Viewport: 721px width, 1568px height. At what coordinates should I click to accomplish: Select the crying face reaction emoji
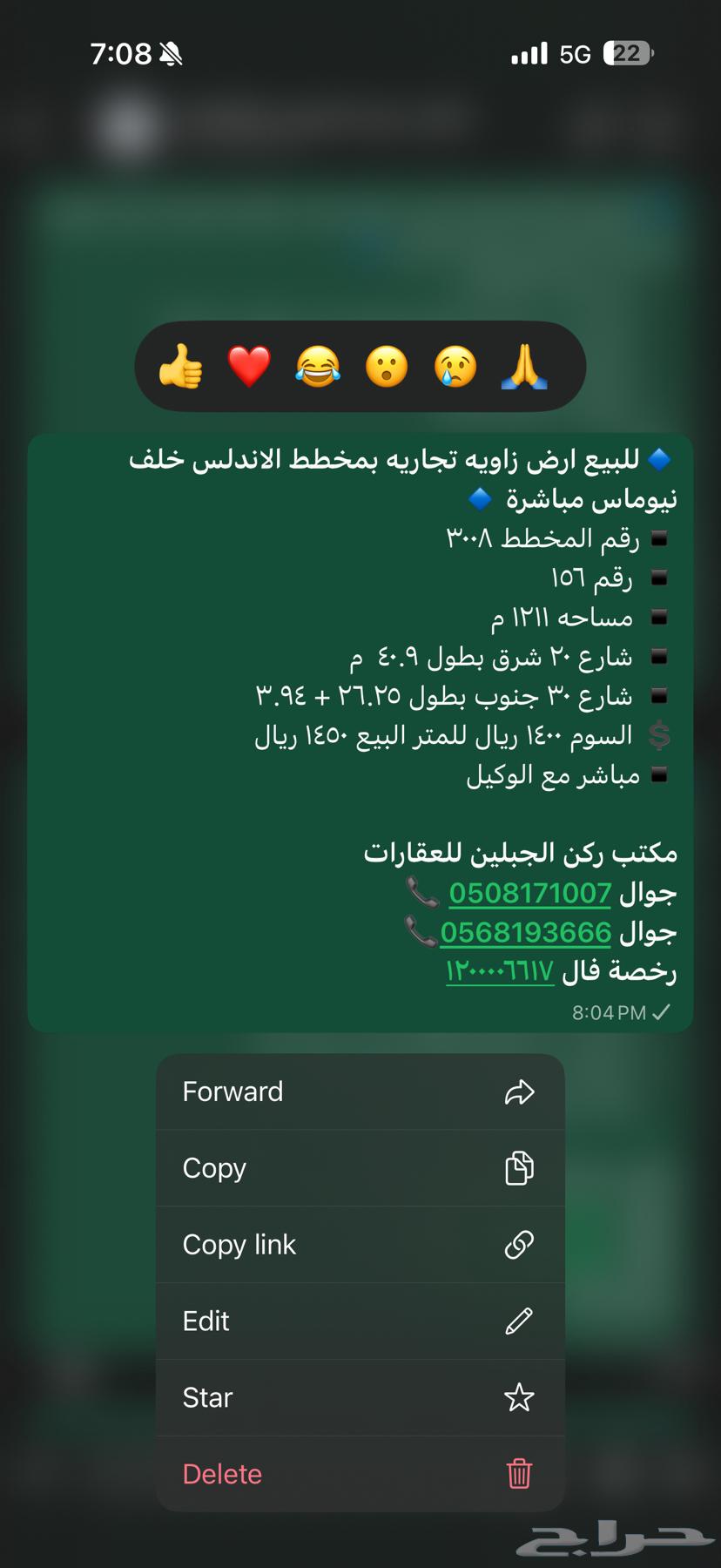point(455,366)
